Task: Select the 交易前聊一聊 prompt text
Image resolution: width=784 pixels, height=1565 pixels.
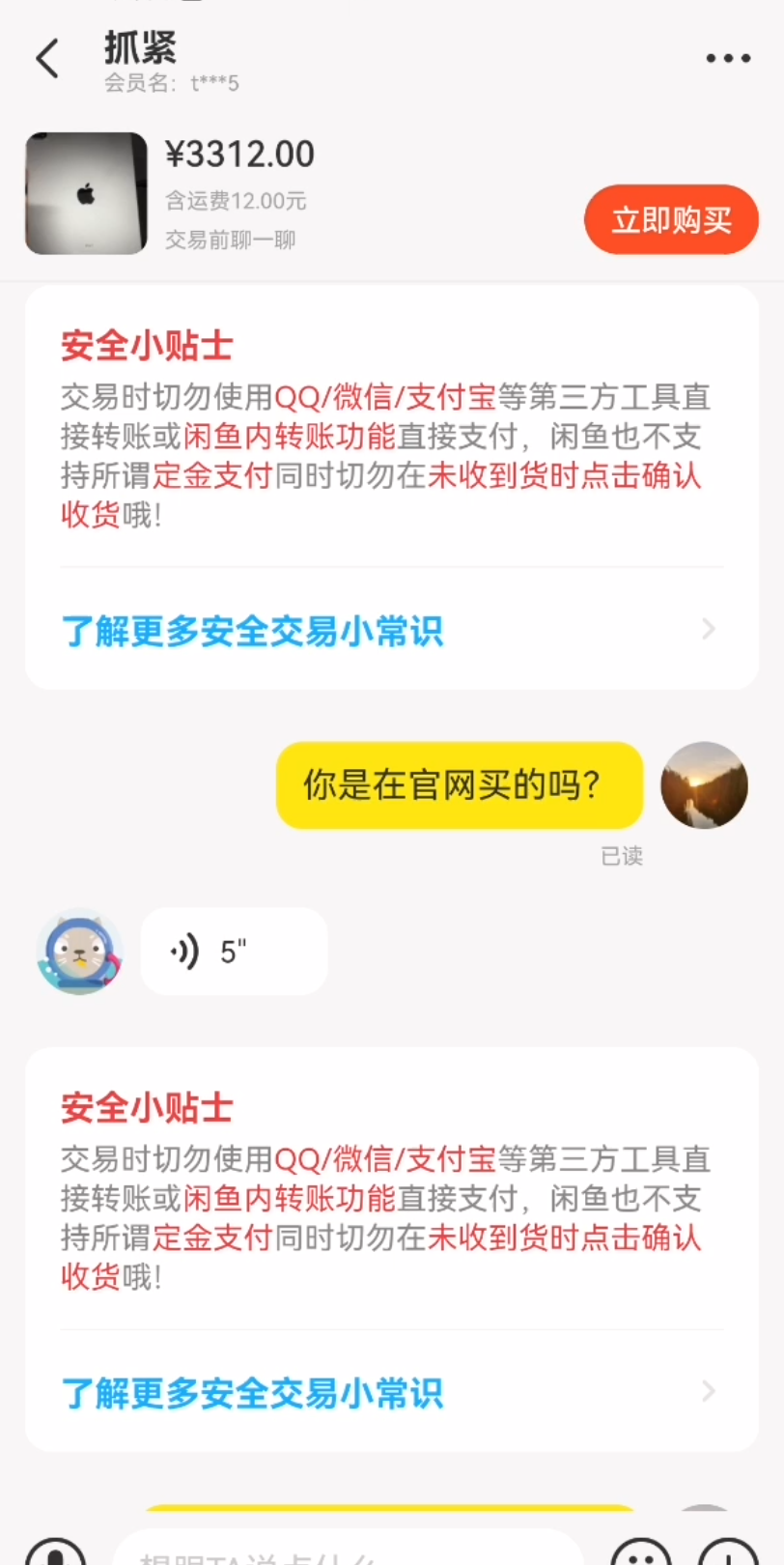Action: (x=233, y=240)
